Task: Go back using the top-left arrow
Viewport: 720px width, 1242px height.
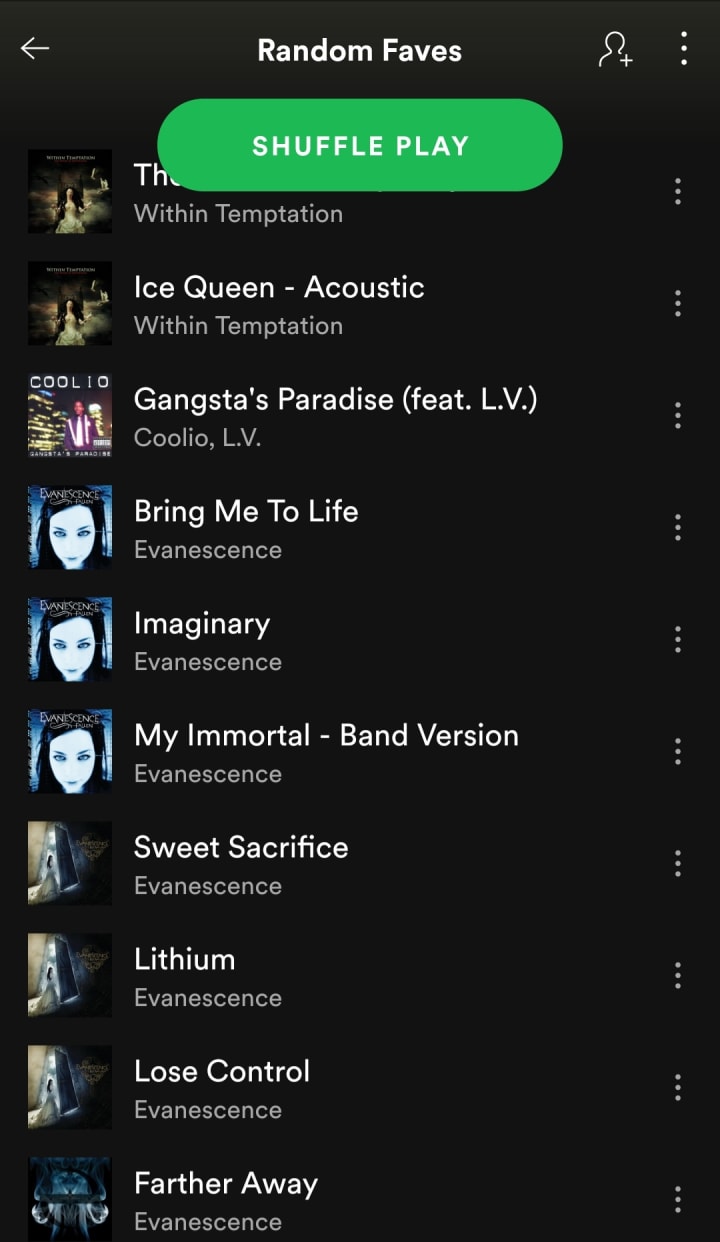Action: pos(35,49)
